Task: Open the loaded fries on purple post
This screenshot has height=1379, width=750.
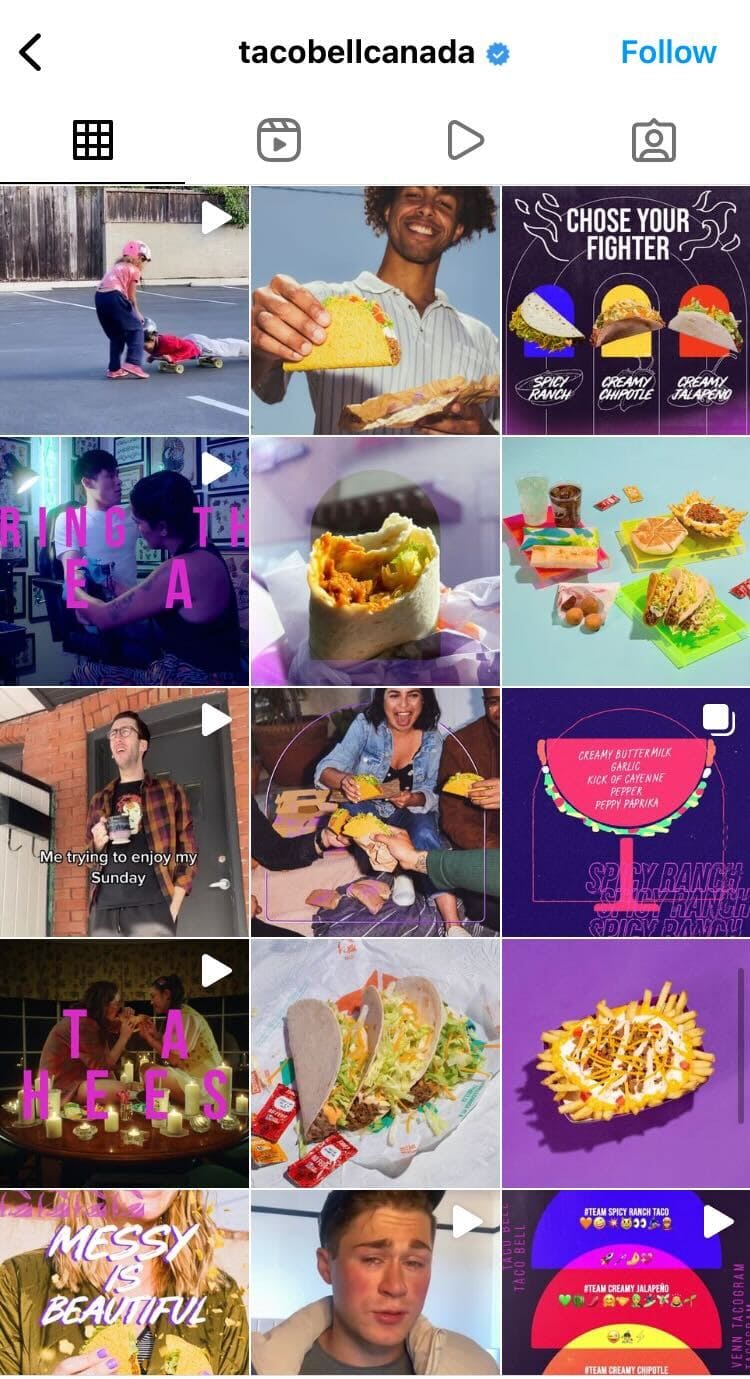Action: [x=626, y=1063]
